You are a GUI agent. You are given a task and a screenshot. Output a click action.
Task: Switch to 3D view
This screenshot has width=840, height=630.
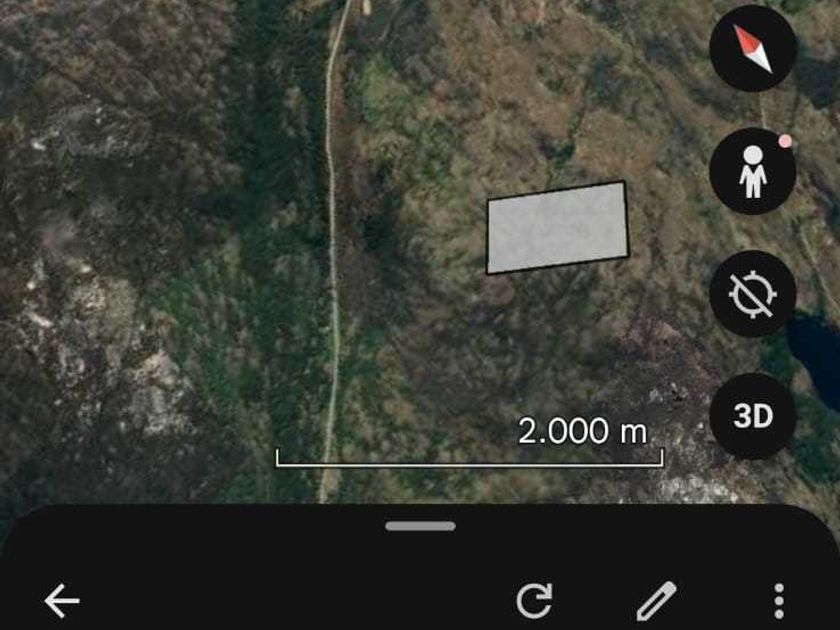(x=753, y=416)
